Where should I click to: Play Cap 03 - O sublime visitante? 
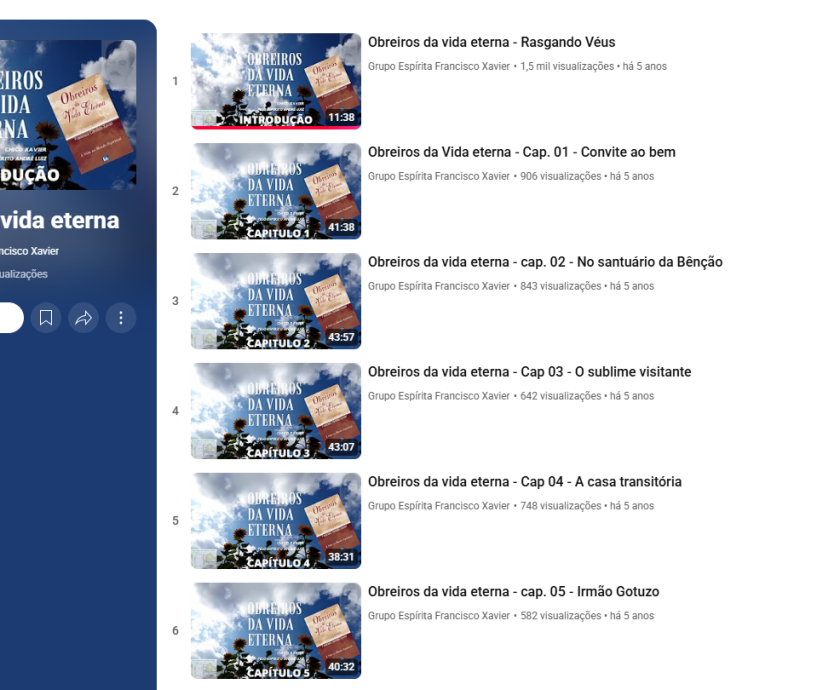coord(276,411)
